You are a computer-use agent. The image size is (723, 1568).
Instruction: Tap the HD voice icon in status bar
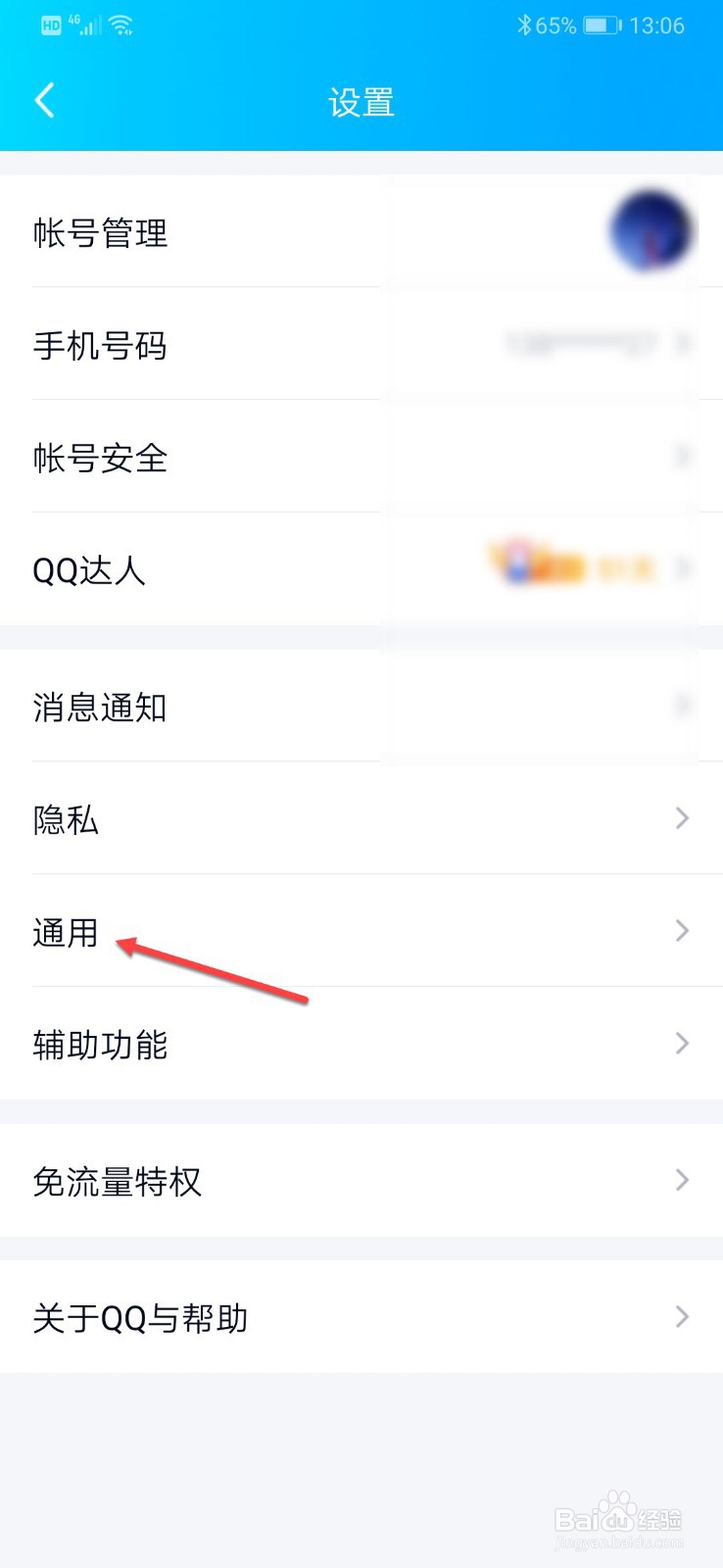tap(51, 24)
